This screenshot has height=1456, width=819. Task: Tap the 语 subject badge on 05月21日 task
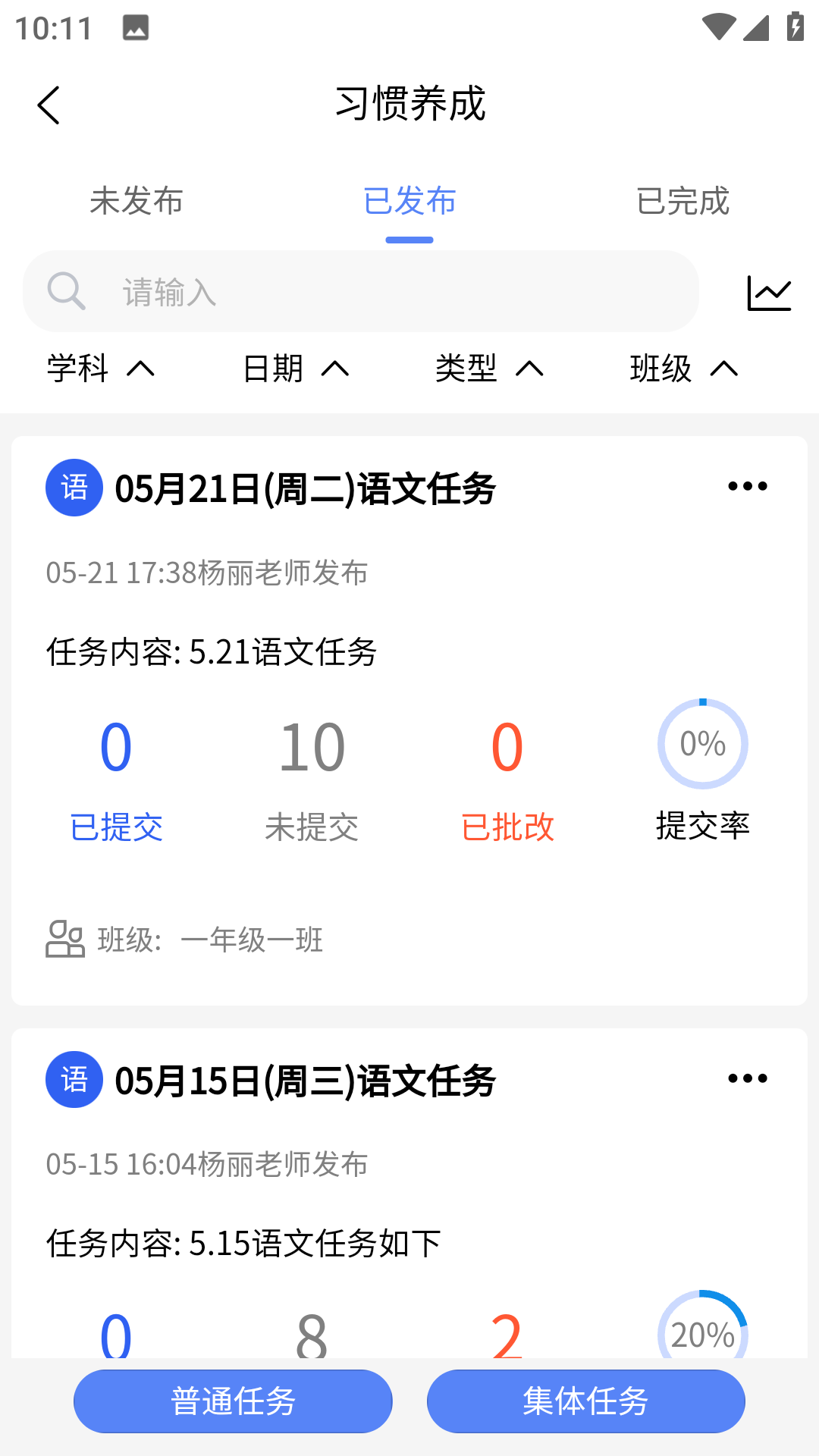[74, 487]
